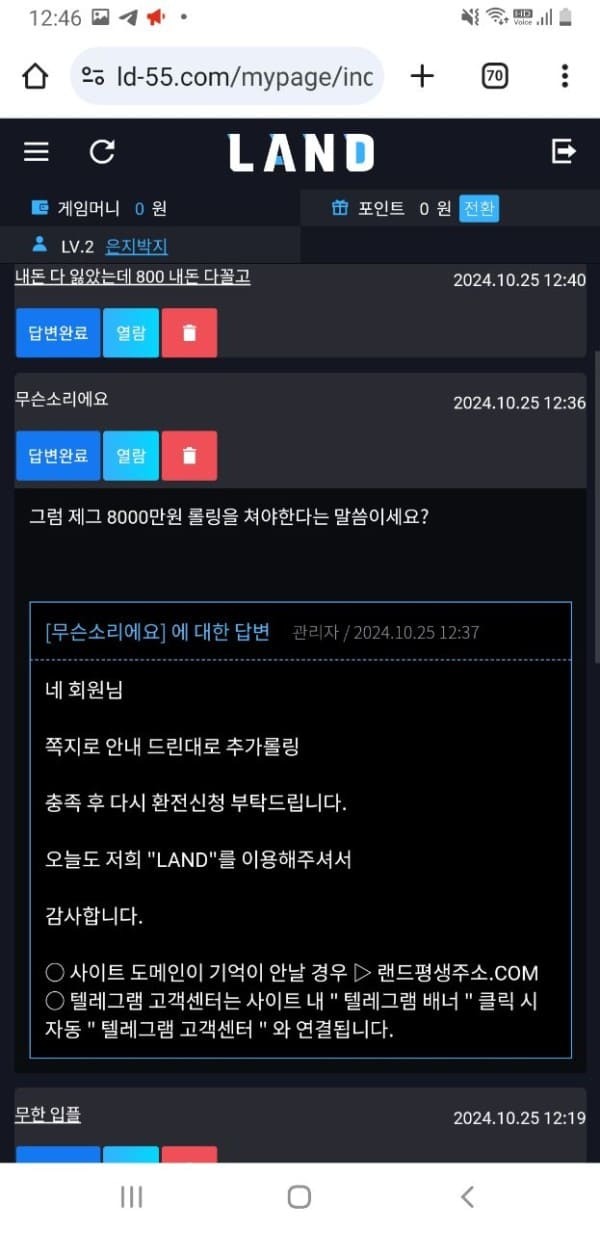Tap the 전환 point conversion button
The image size is (600, 1233).
tap(479, 208)
